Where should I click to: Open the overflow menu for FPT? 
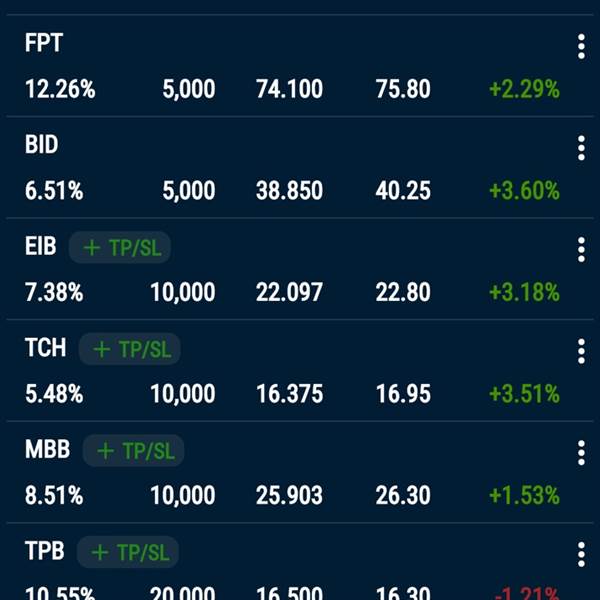581,47
